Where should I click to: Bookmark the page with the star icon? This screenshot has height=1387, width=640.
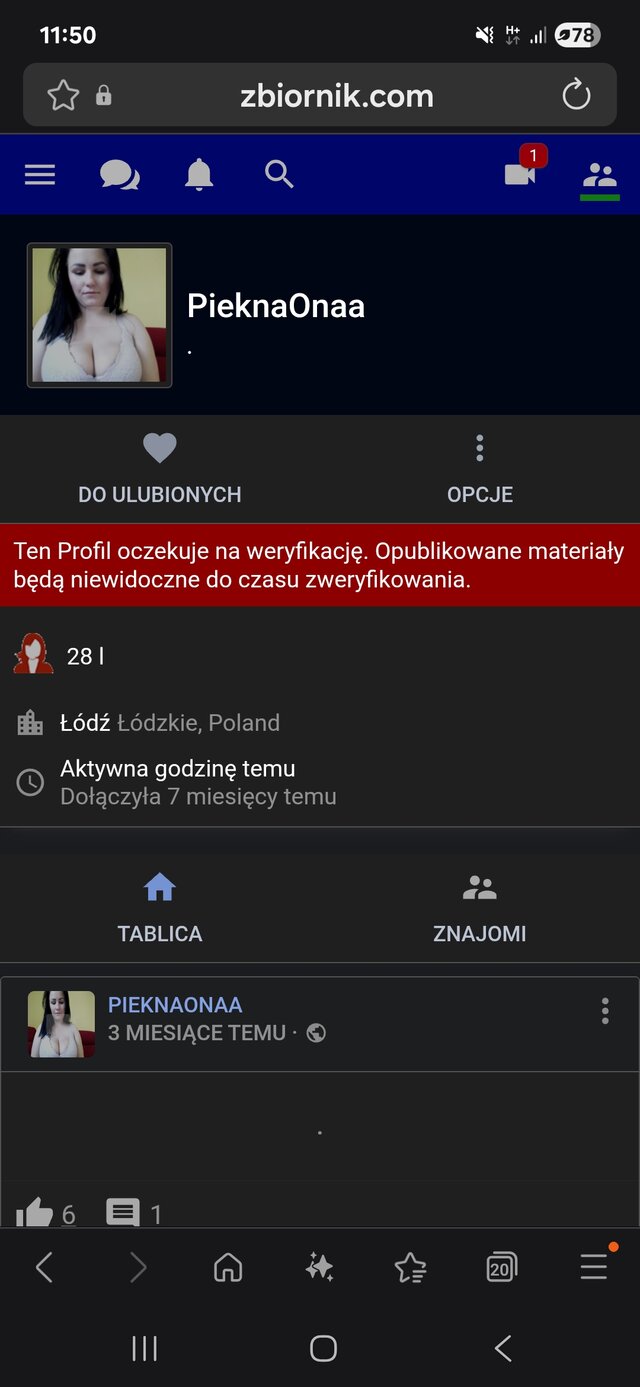pyautogui.click(x=63, y=95)
